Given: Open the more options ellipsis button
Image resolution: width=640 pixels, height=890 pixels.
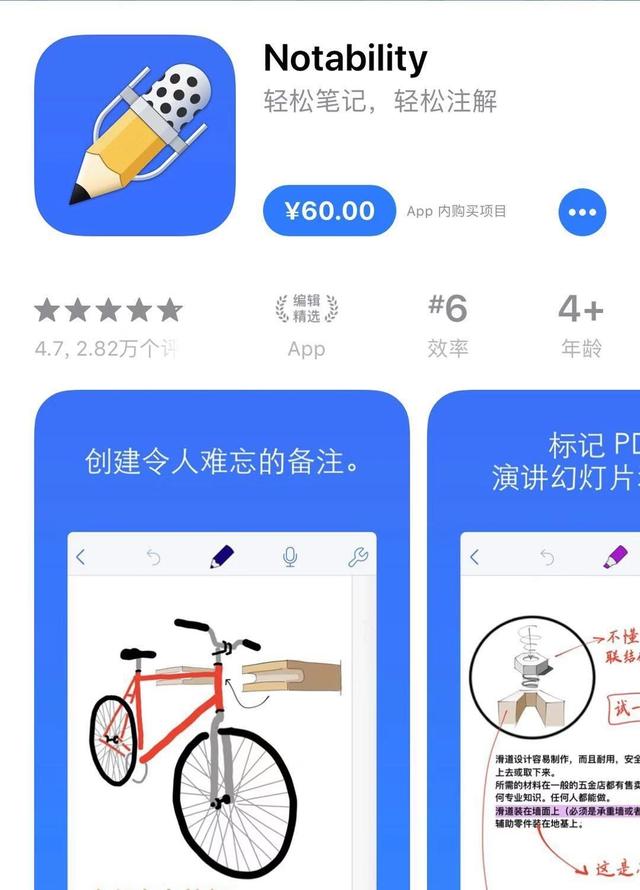Looking at the screenshot, I should tap(582, 212).
